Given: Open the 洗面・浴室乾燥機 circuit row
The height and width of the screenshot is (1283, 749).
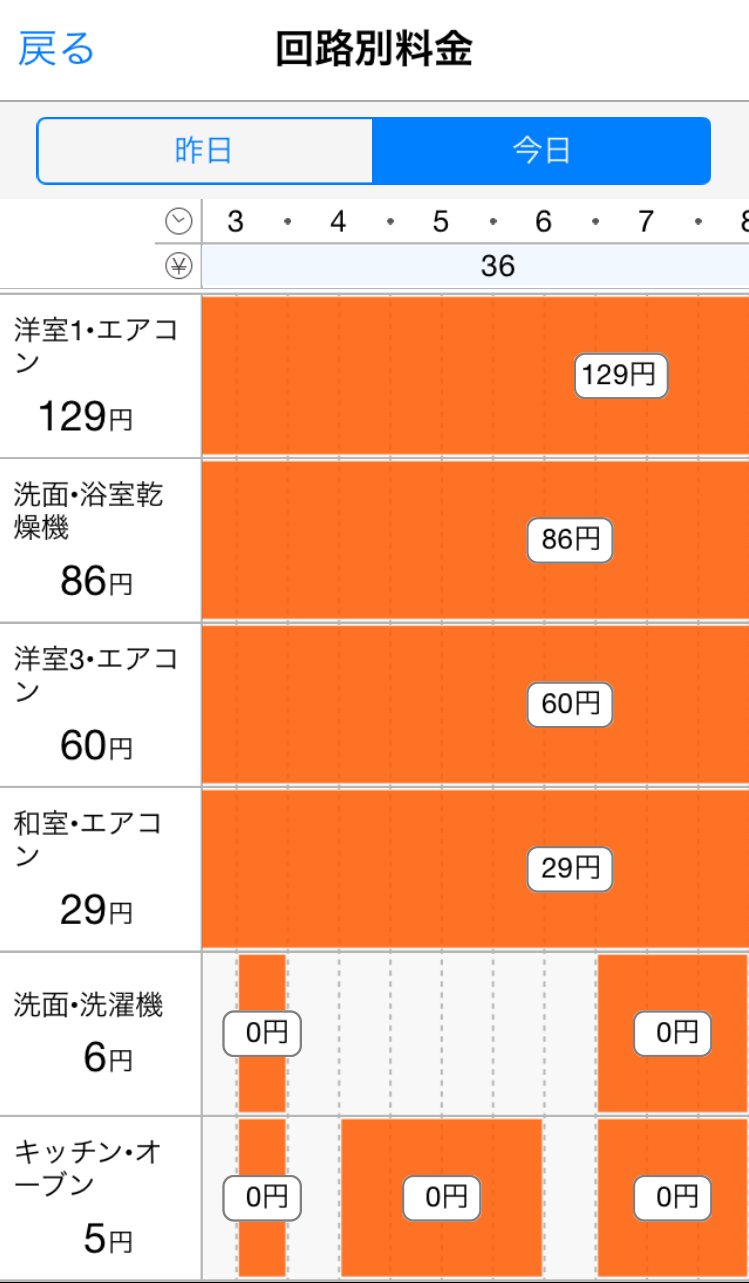Looking at the screenshot, I should 100,540.
